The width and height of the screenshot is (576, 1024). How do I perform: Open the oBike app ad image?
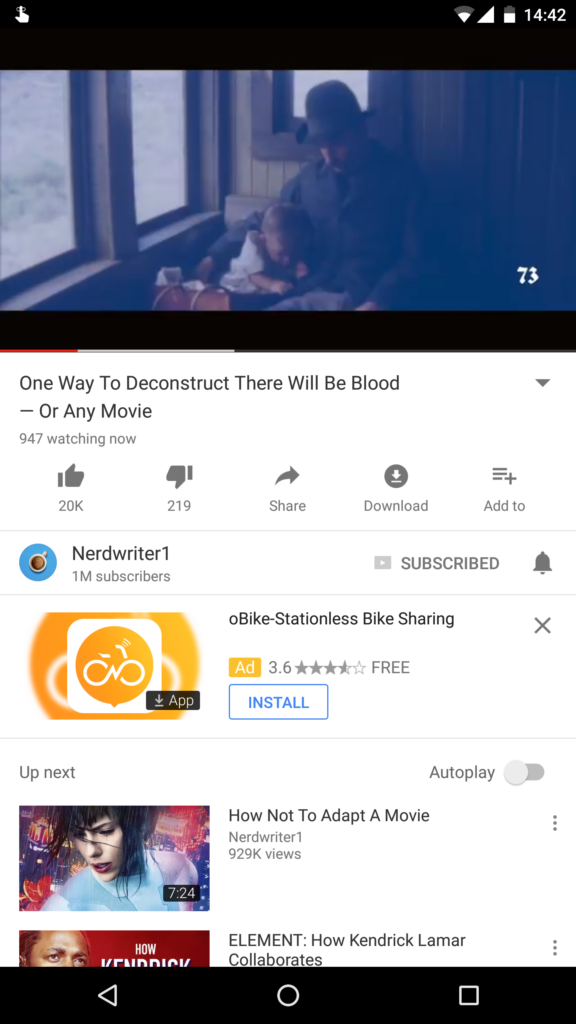coord(114,666)
